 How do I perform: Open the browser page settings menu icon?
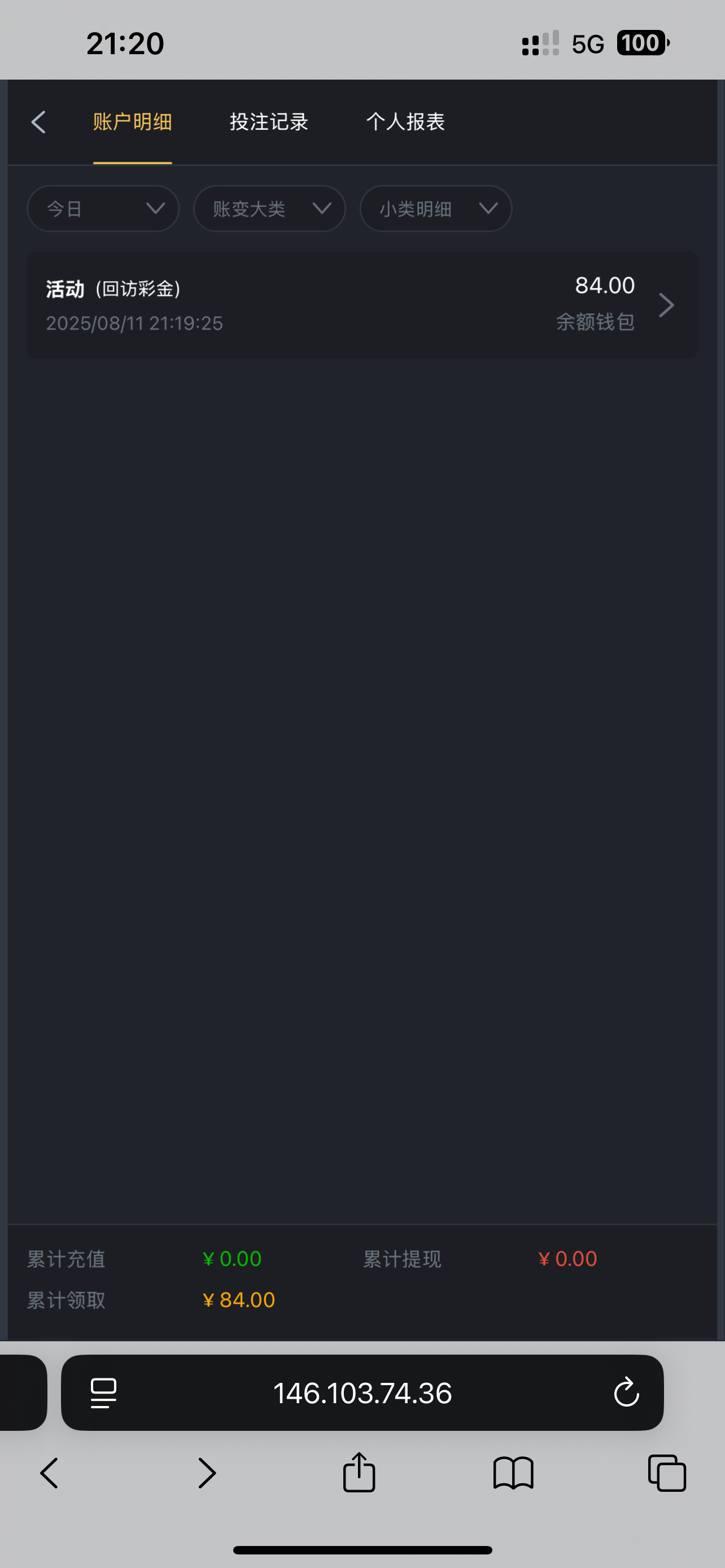pos(103,1393)
